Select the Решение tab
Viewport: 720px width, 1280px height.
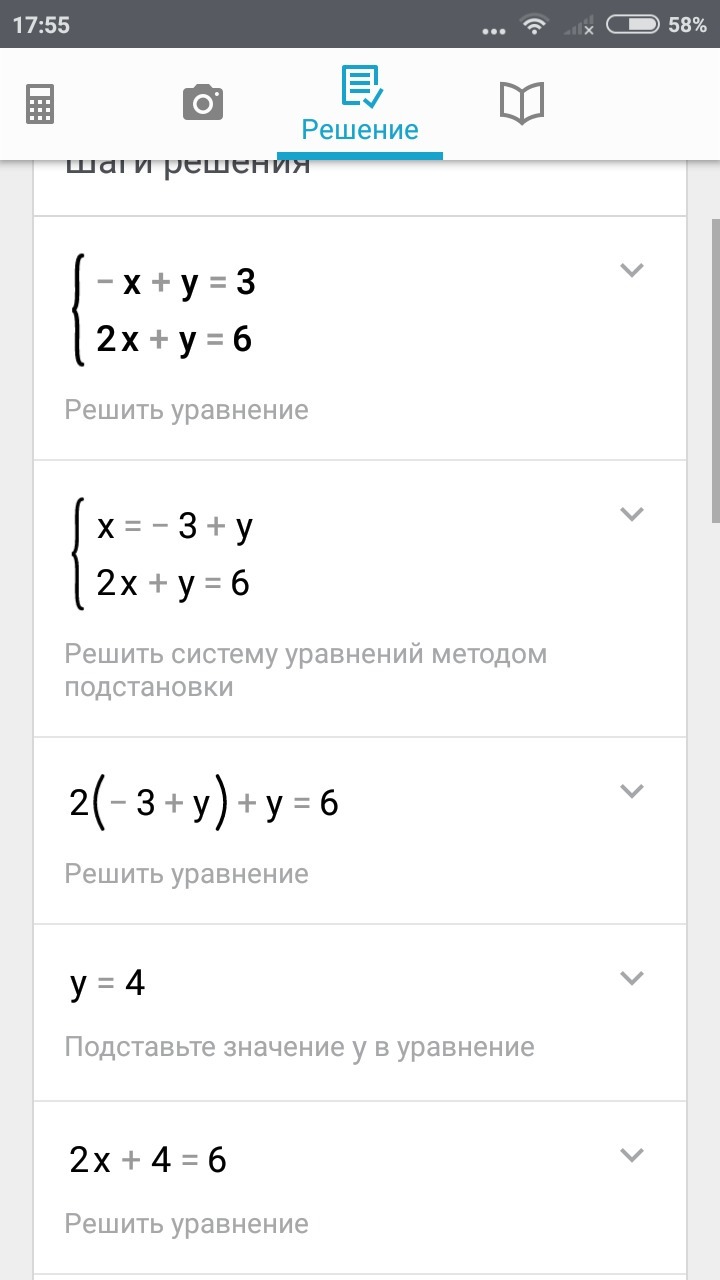click(x=360, y=104)
